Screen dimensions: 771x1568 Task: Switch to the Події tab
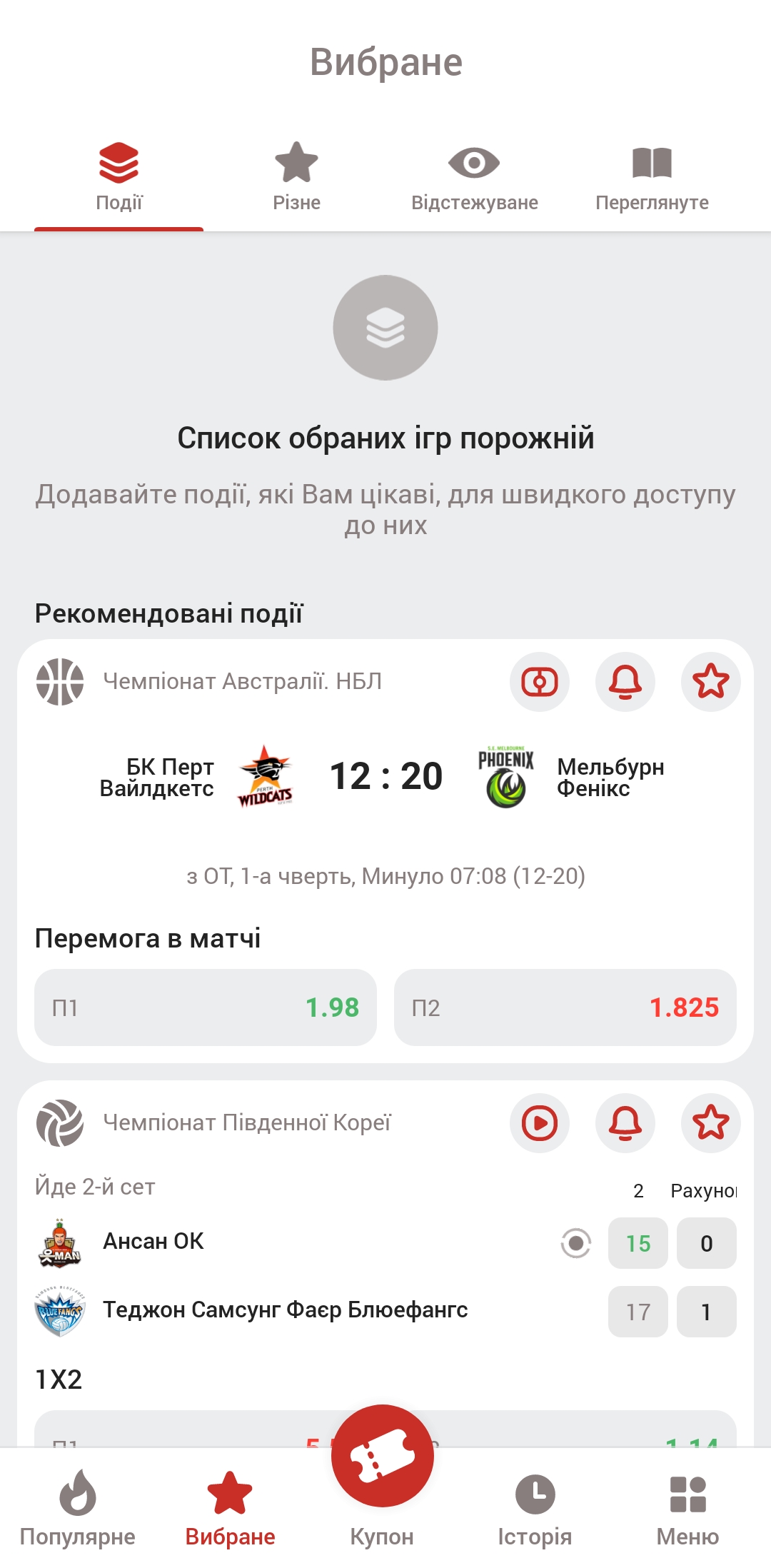(x=119, y=179)
